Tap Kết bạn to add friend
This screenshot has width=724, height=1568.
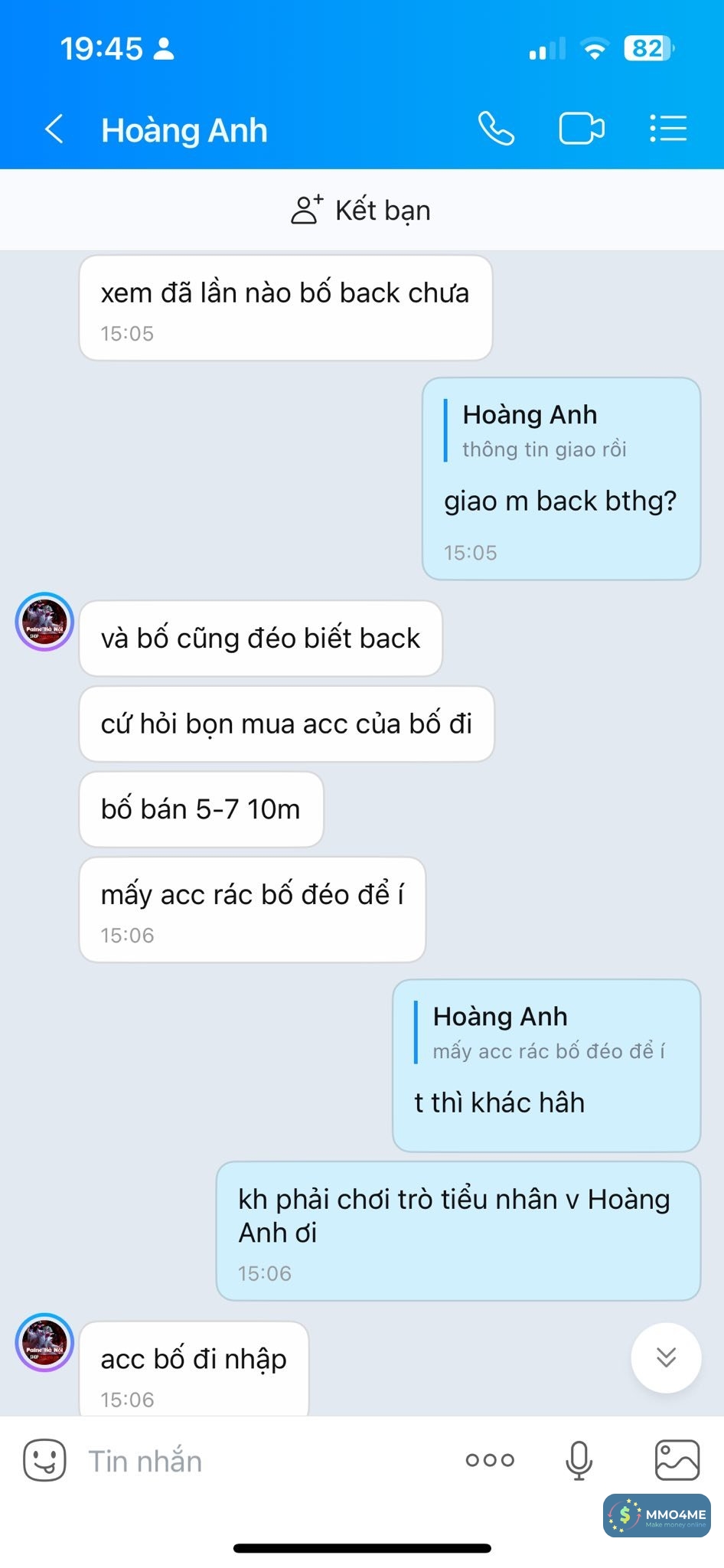coord(361,210)
